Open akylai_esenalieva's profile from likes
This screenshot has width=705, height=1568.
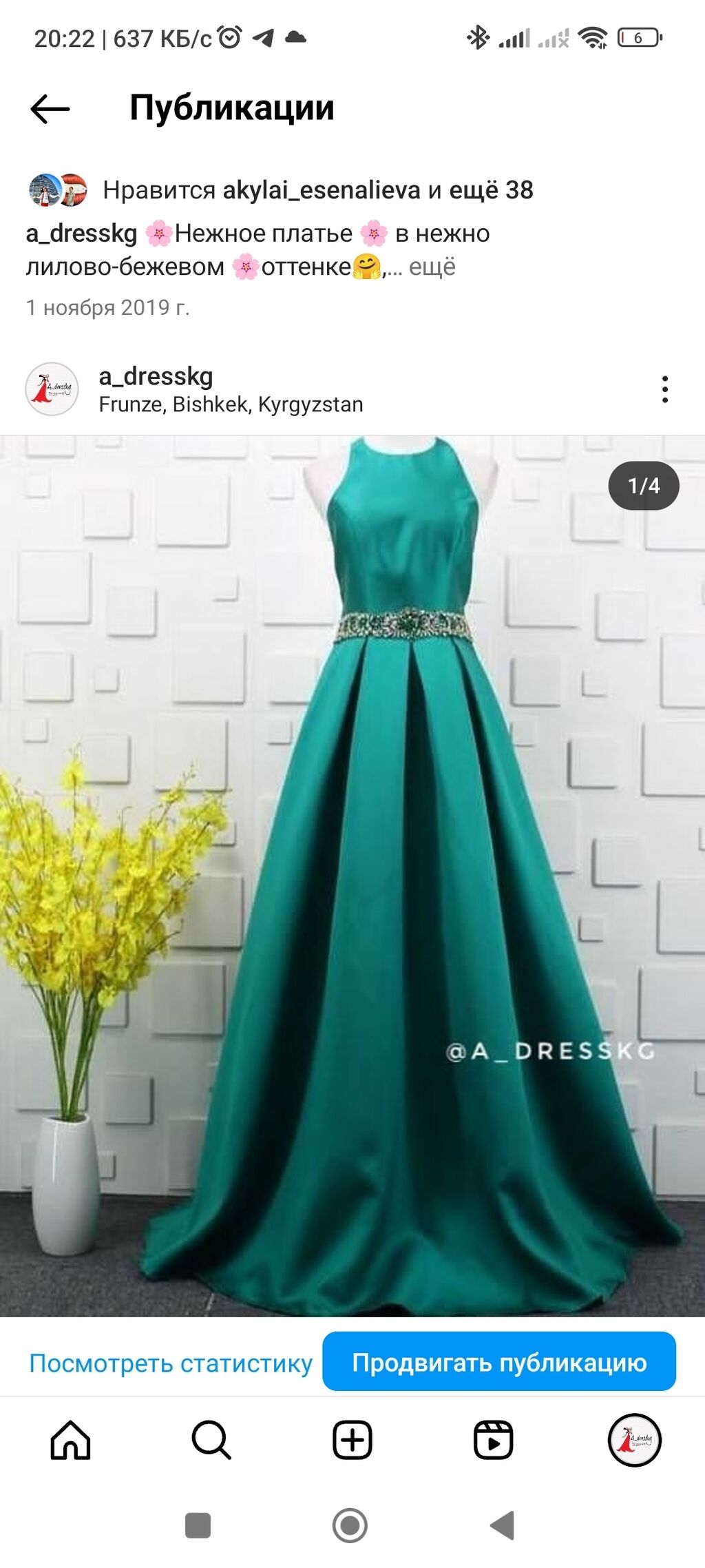[321, 190]
